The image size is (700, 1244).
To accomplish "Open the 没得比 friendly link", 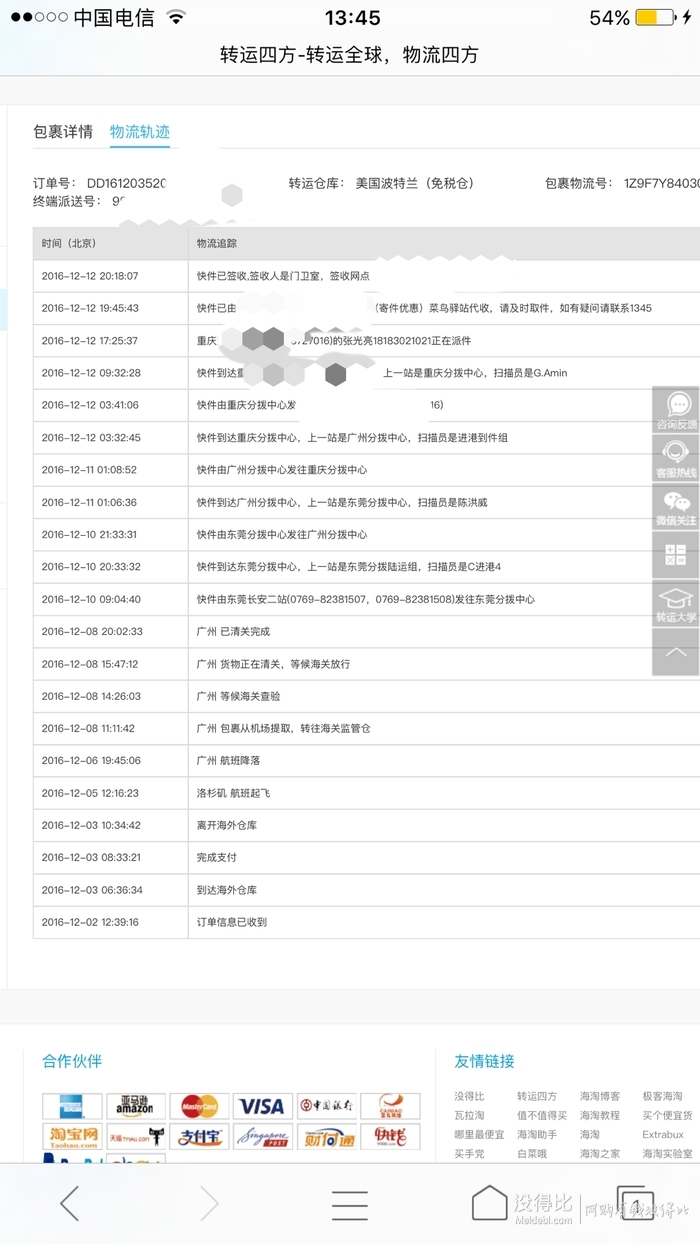I will [469, 1096].
